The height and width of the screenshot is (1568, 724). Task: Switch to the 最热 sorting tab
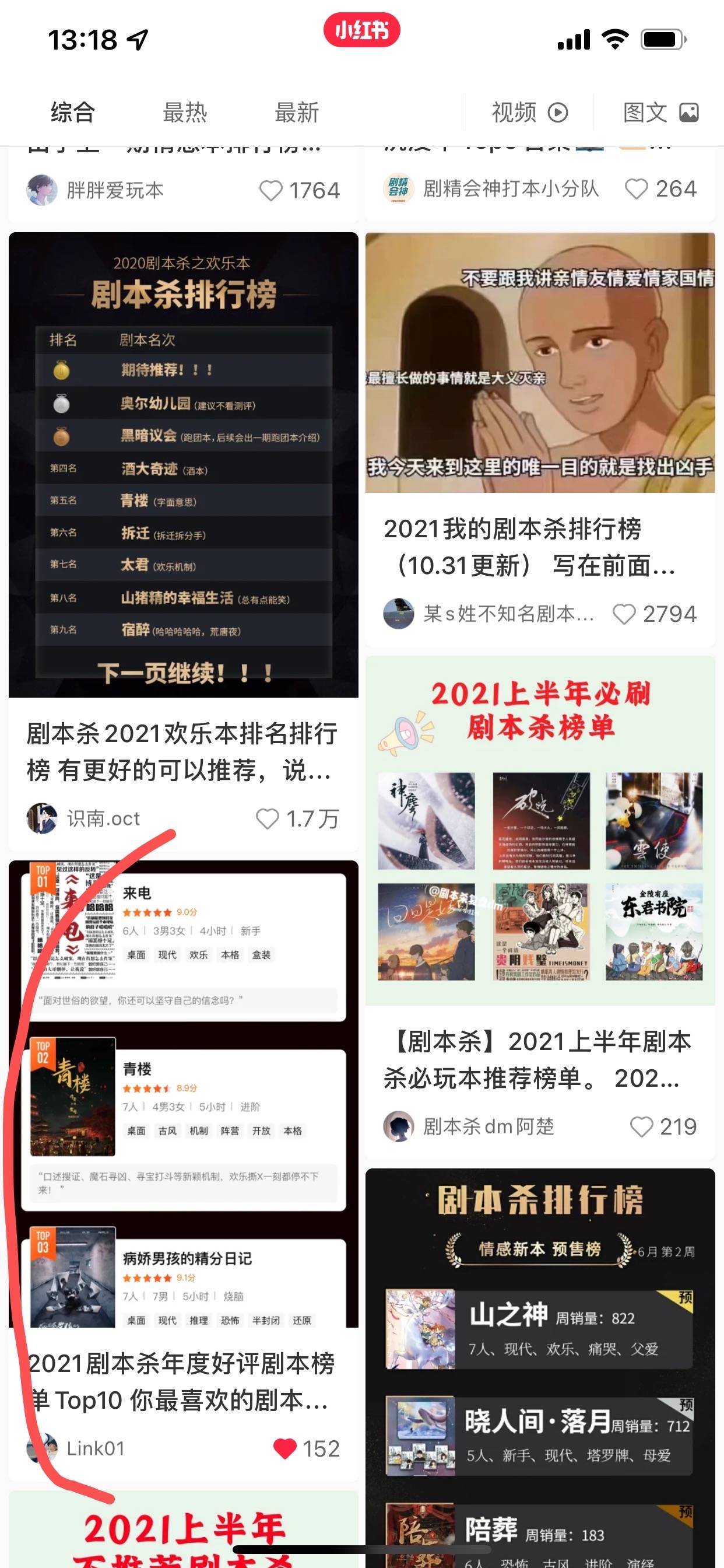coord(184,113)
